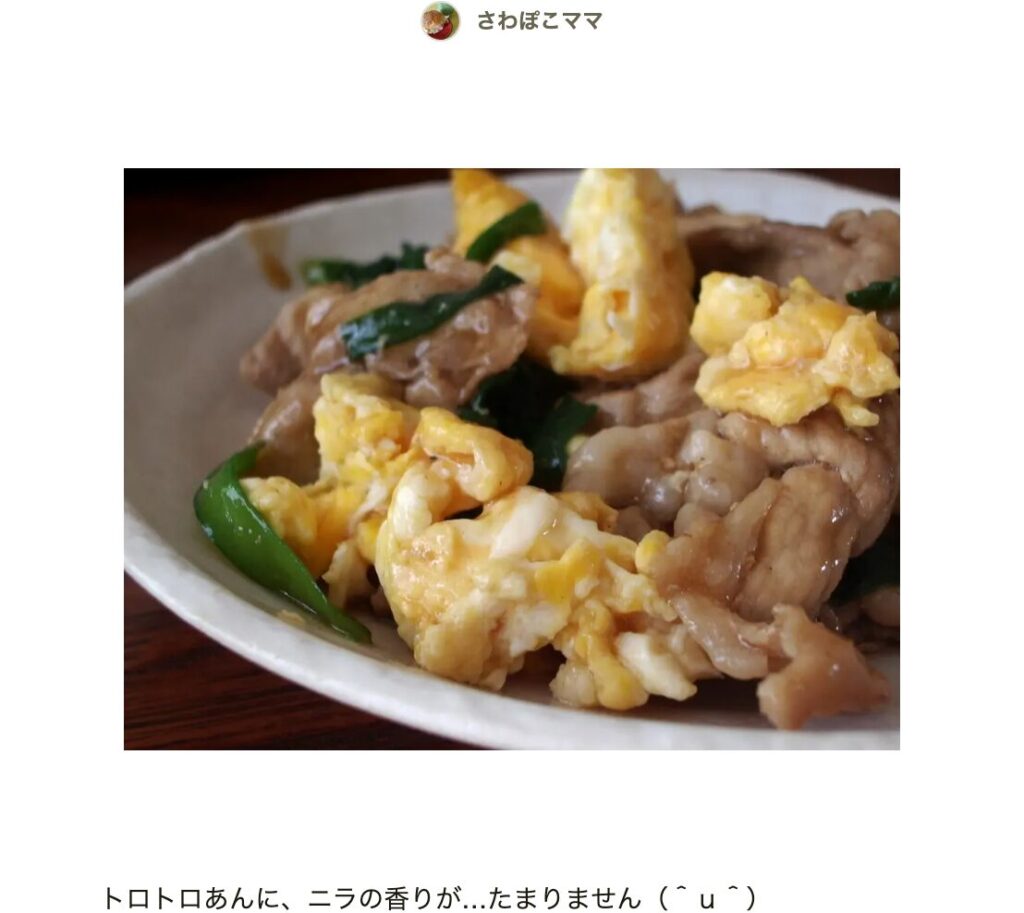Image resolution: width=1024 pixels, height=913 pixels.
Task: Open the stir-fry dish photo
Action: click(511, 458)
